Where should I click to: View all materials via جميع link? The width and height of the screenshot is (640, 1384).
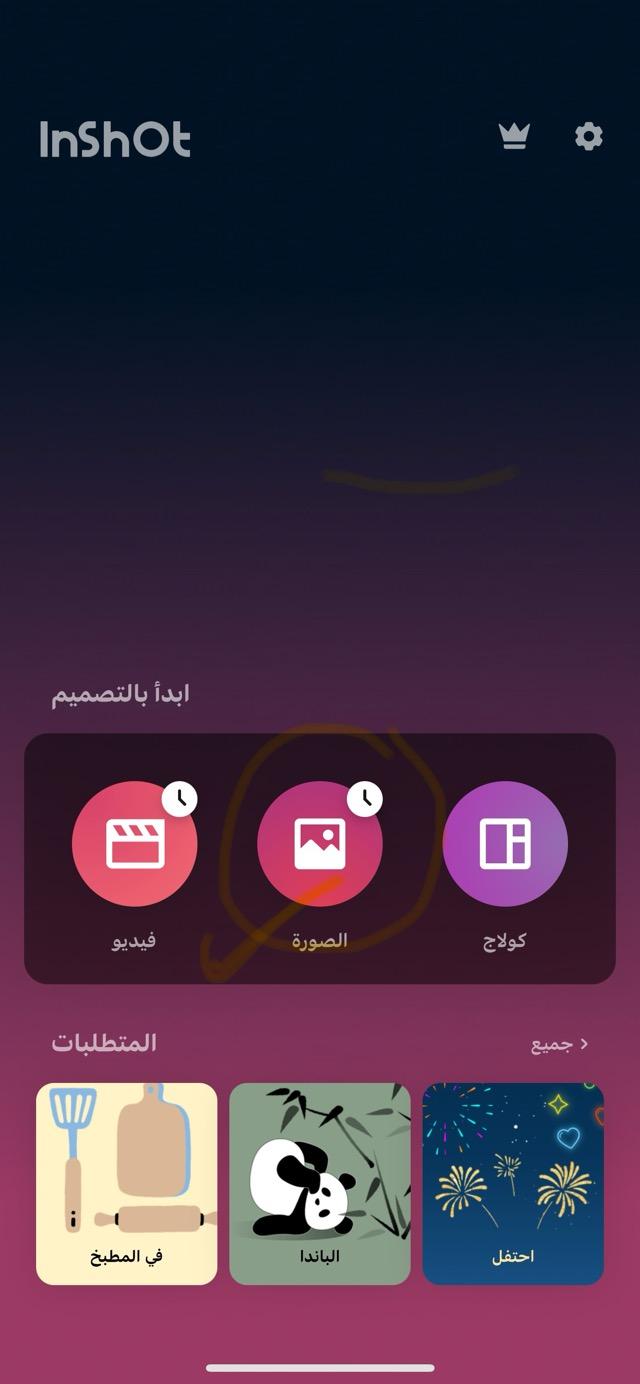[x=559, y=1044]
